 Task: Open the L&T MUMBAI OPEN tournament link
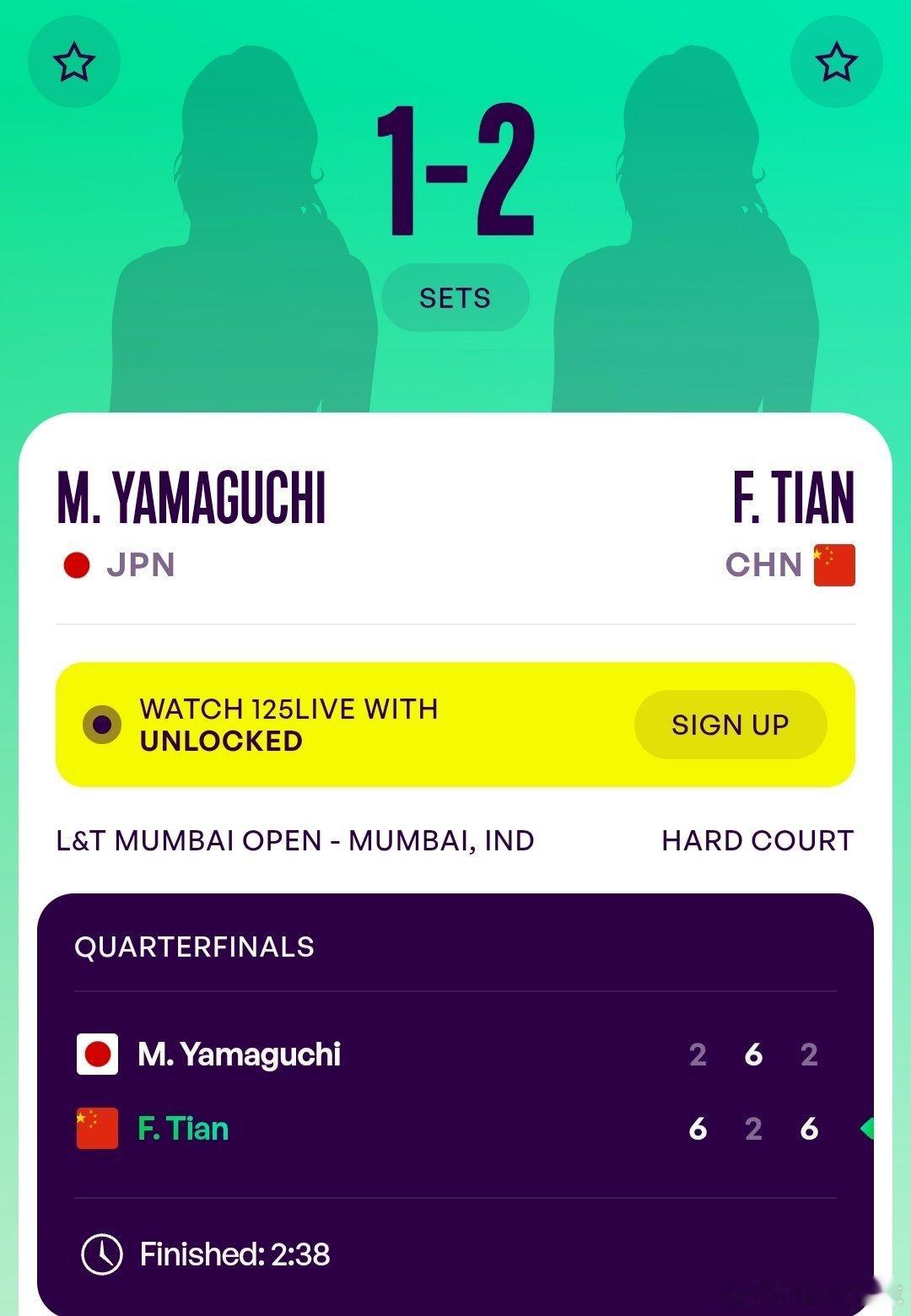point(294,840)
